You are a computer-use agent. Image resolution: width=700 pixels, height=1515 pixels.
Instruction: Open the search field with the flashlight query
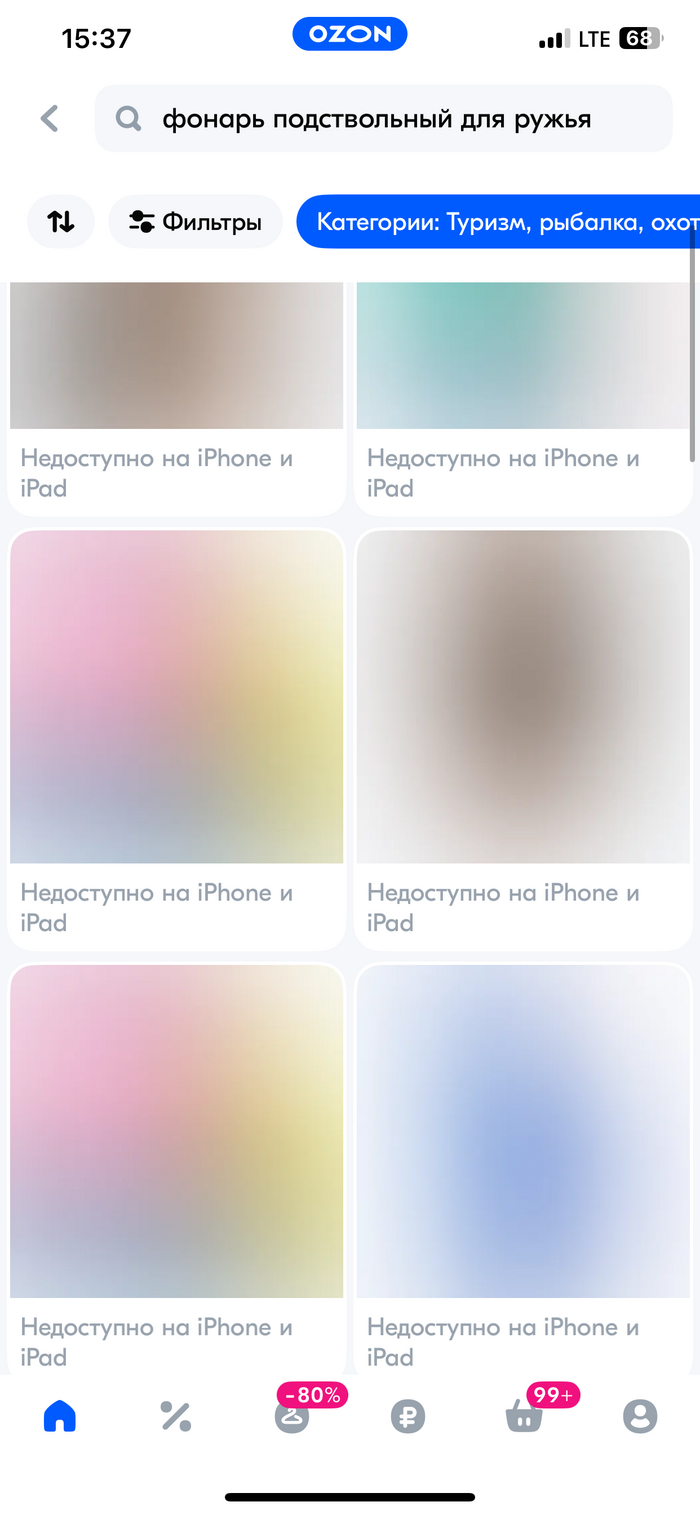pyautogui.click(x=383, y=119)
